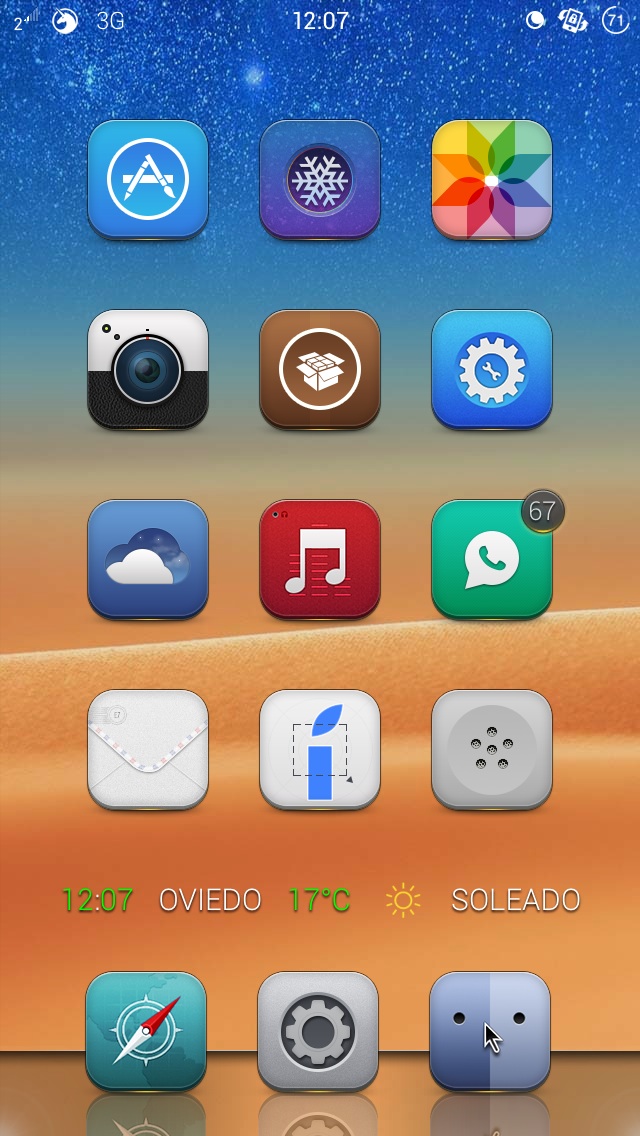This screenshot has width=640, height=1136.
Task: Launch the Music app
Action: pos(320,559)
